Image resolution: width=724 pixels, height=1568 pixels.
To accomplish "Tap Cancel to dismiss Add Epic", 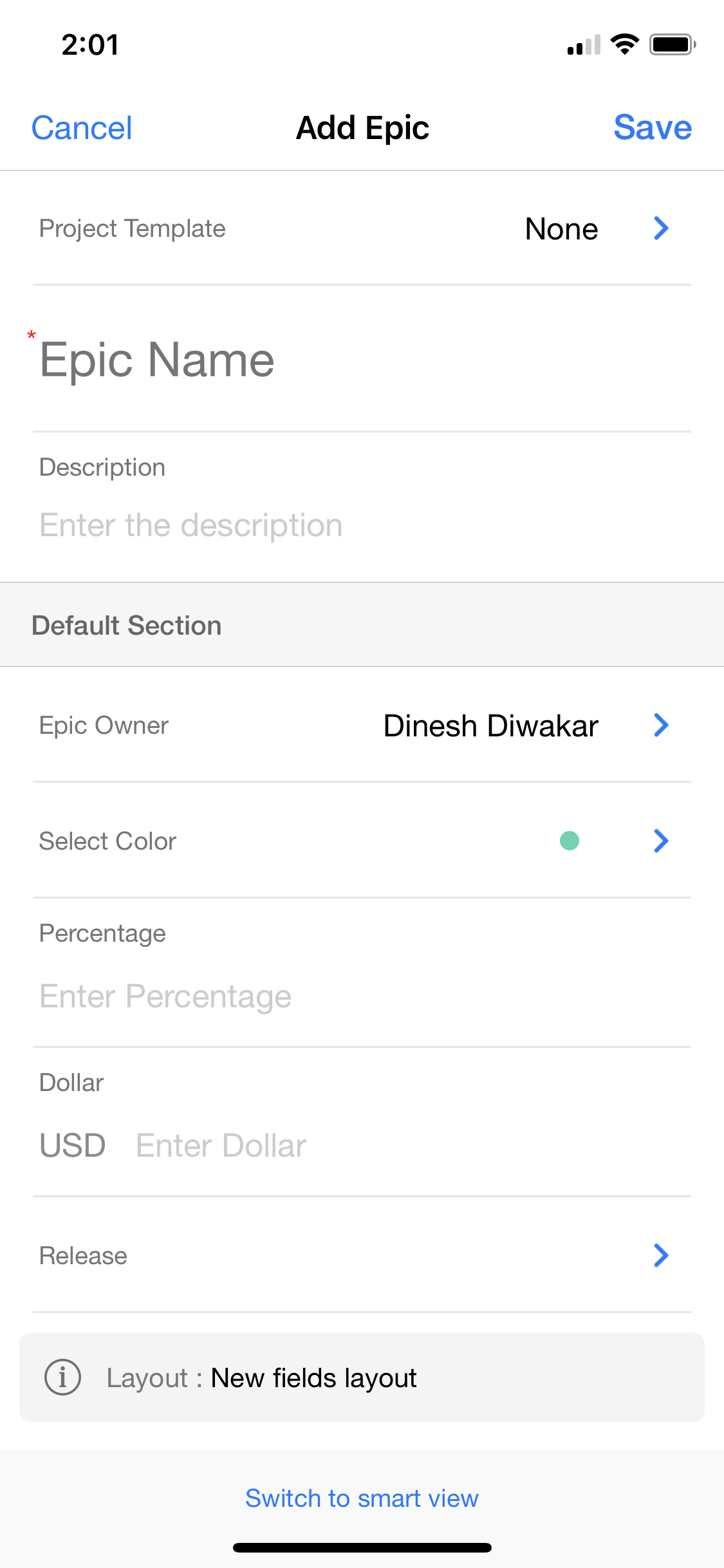I will 81,127.
